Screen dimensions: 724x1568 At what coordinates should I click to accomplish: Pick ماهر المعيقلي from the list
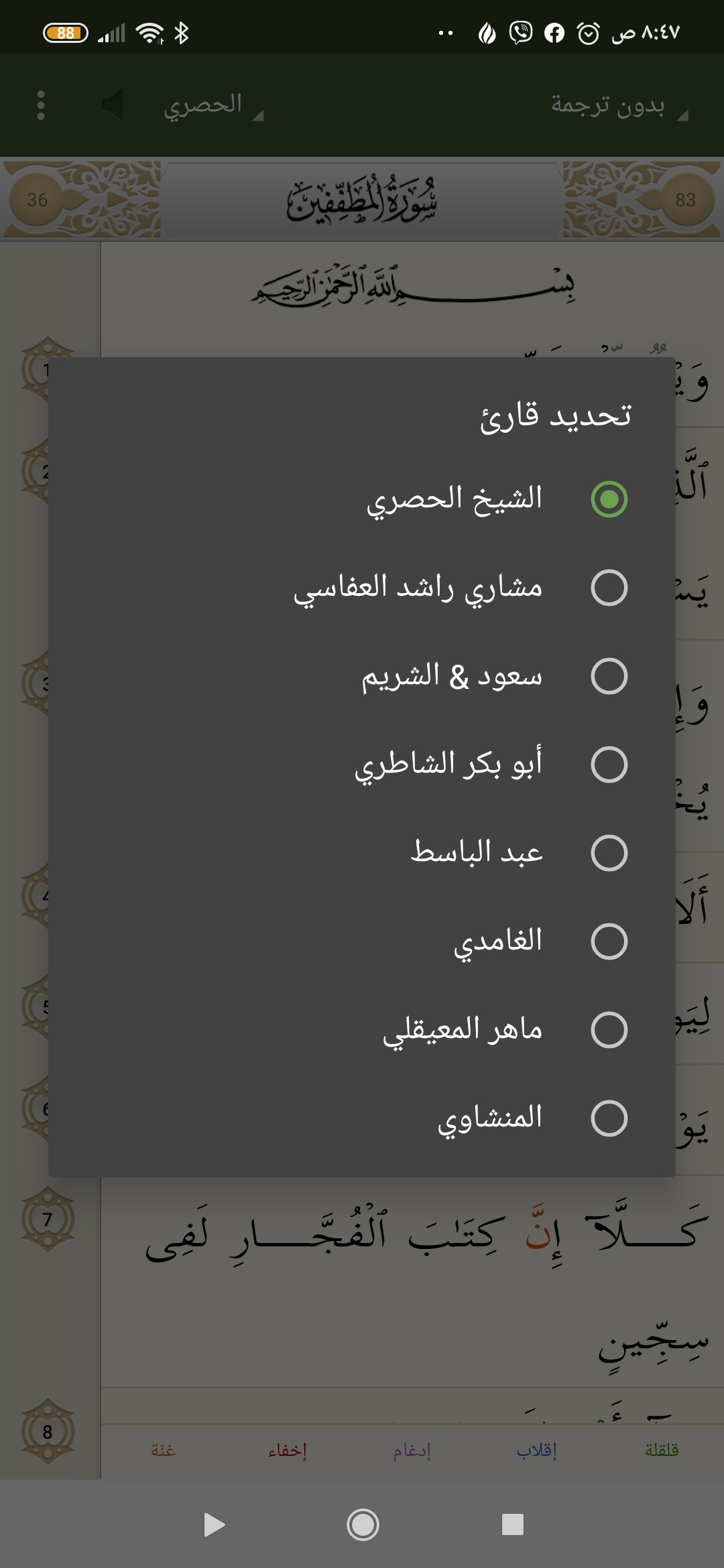click(x=362, y=1030)
